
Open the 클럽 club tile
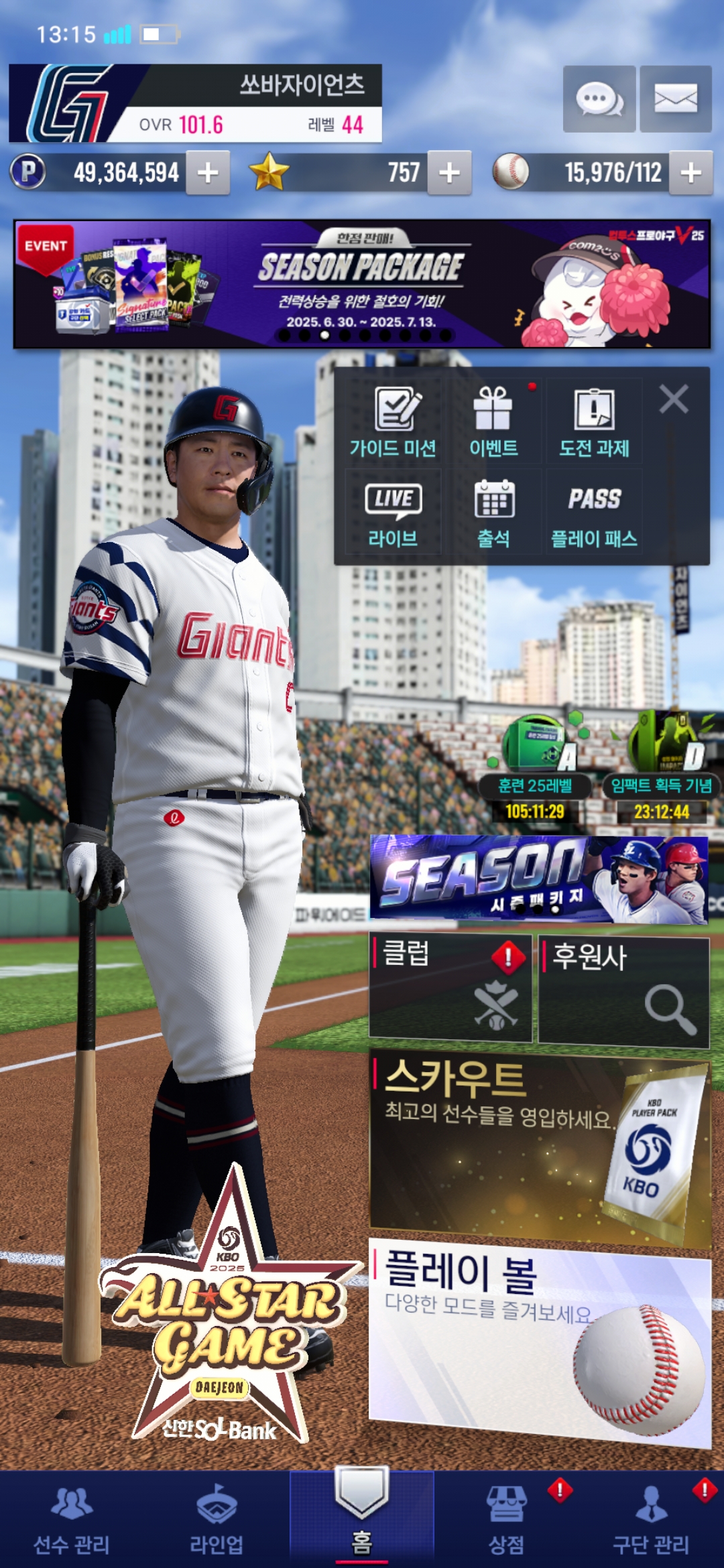(450, 988)
